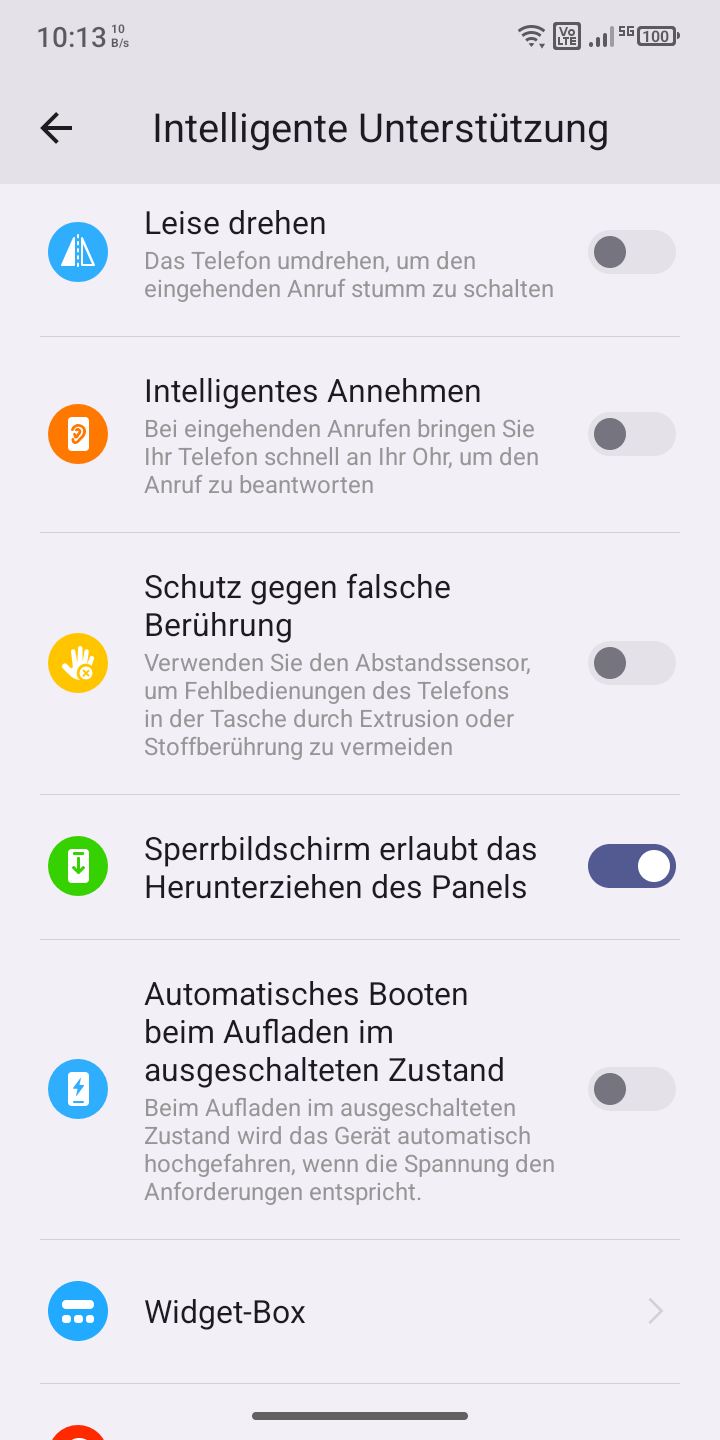Turn on Intelligentes Annehmen
This screenshot has width=720, height=1440.
click(632, 434)
